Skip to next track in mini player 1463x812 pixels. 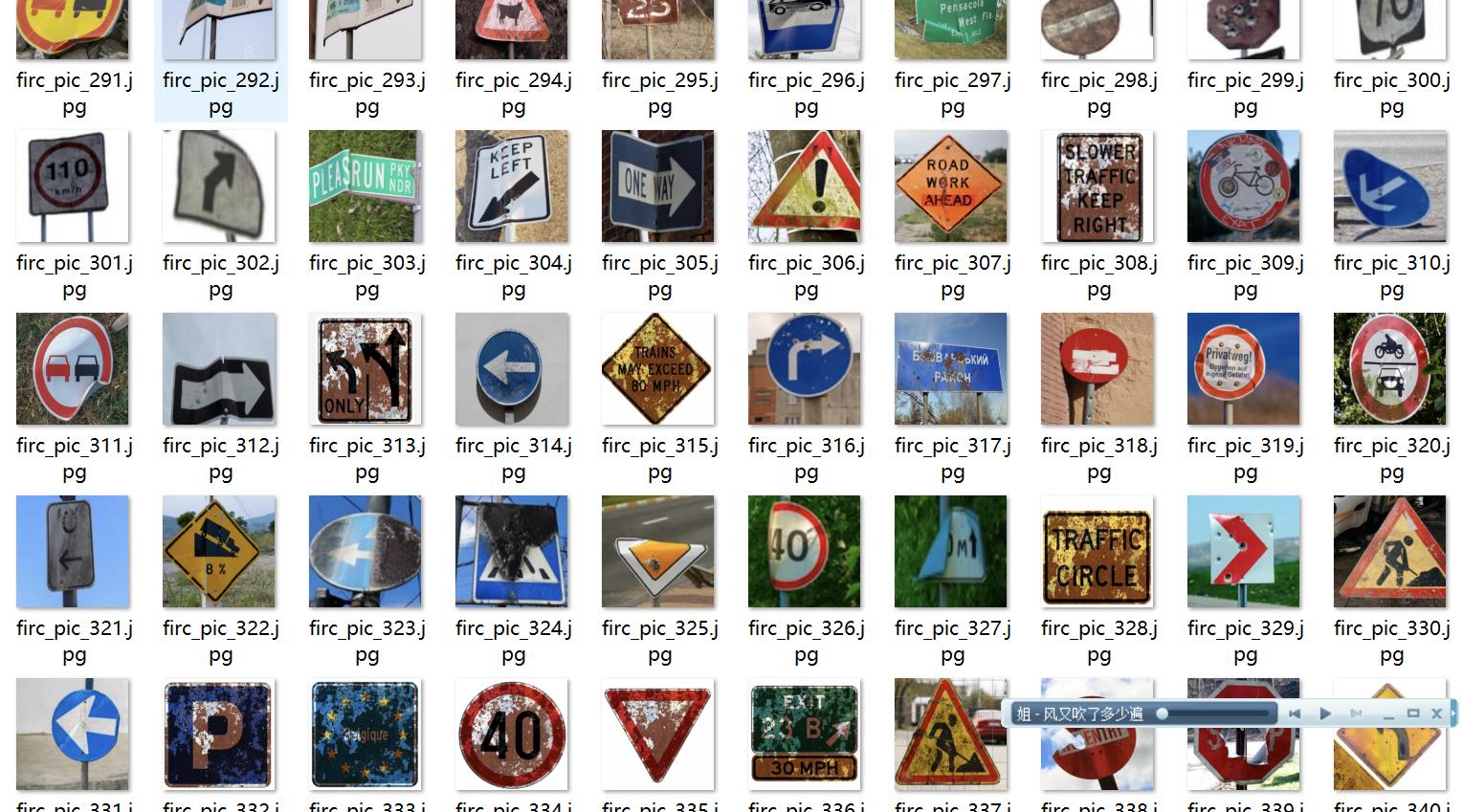[x=1356, y=713]
